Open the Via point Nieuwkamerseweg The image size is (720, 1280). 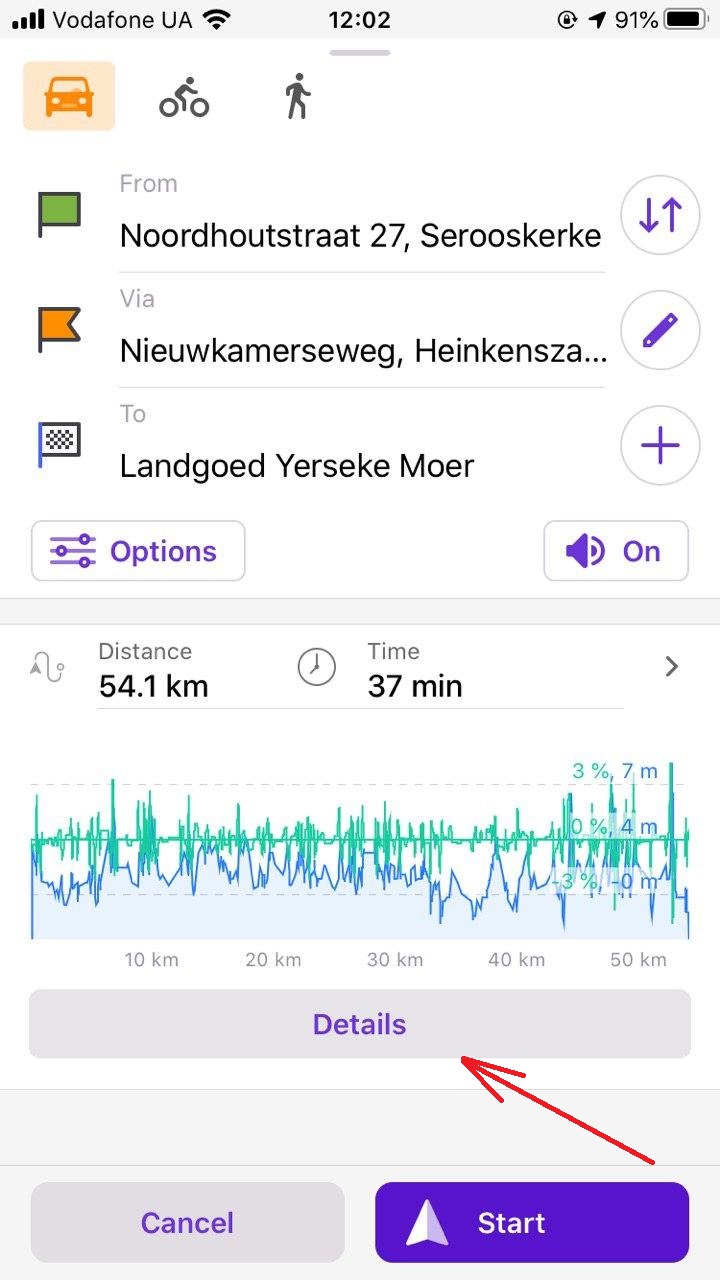[362, 350]
